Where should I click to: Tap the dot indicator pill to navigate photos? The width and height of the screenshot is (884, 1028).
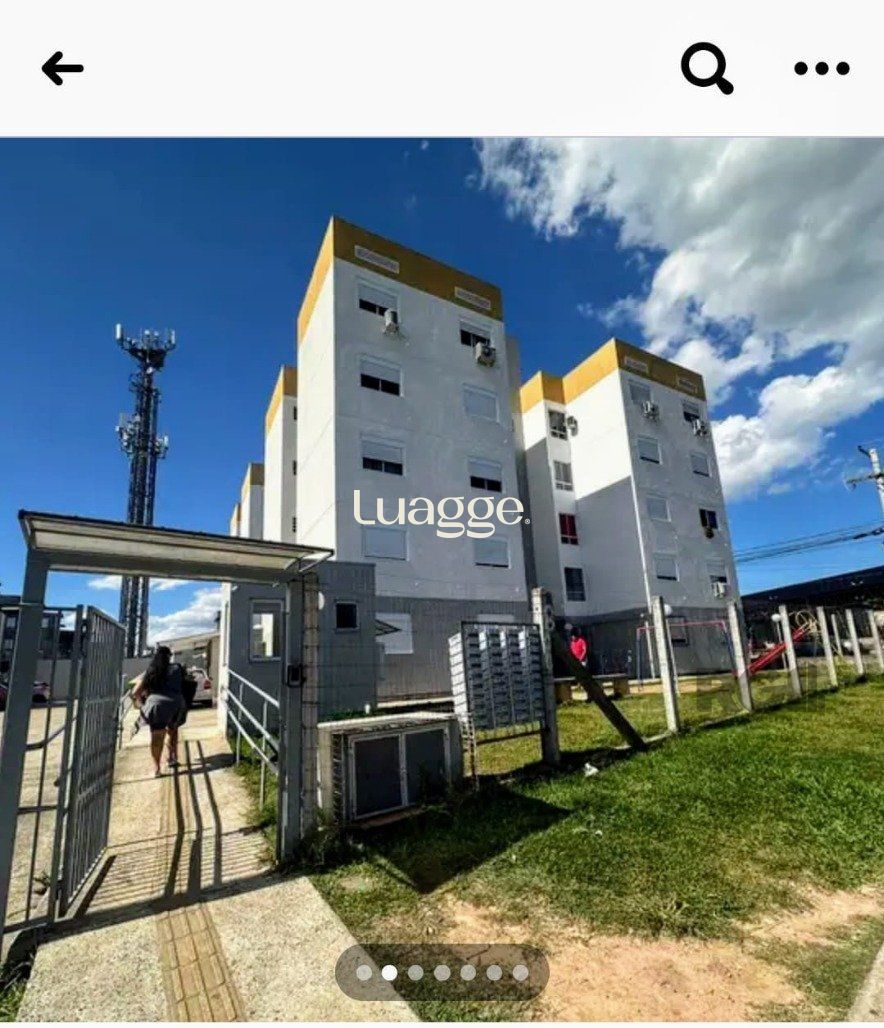click(442, 972)
